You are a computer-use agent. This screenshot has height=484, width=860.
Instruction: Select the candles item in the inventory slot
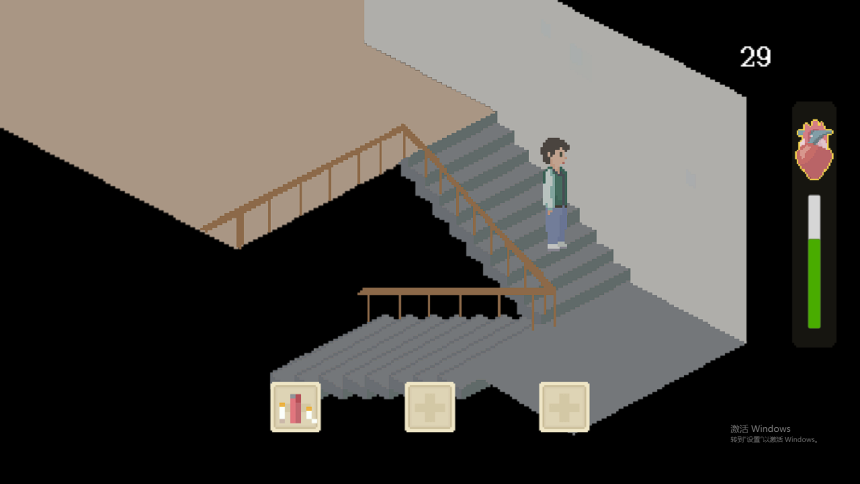(295, 407)
